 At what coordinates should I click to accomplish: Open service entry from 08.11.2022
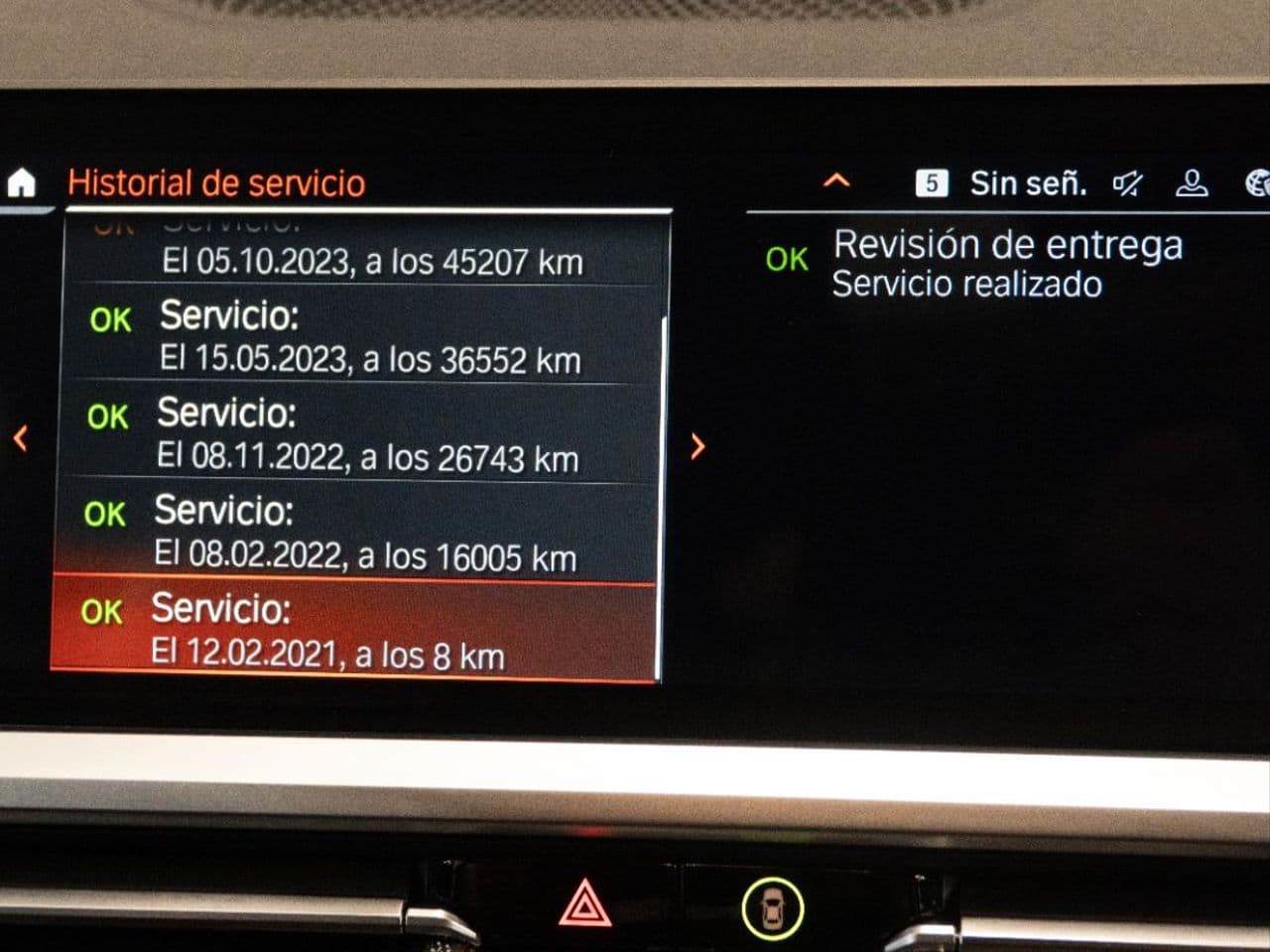tap(365, 434)
